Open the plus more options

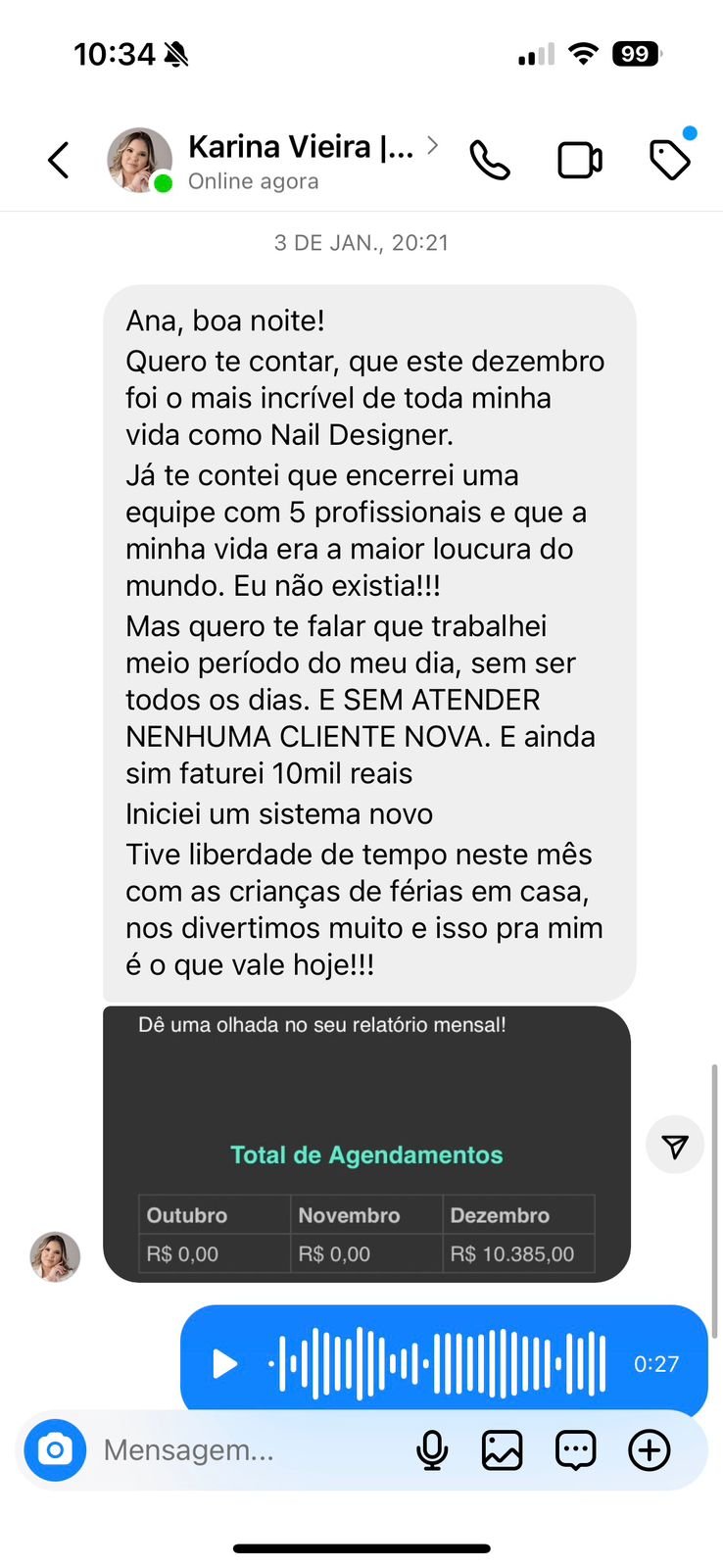[649, 1449]
